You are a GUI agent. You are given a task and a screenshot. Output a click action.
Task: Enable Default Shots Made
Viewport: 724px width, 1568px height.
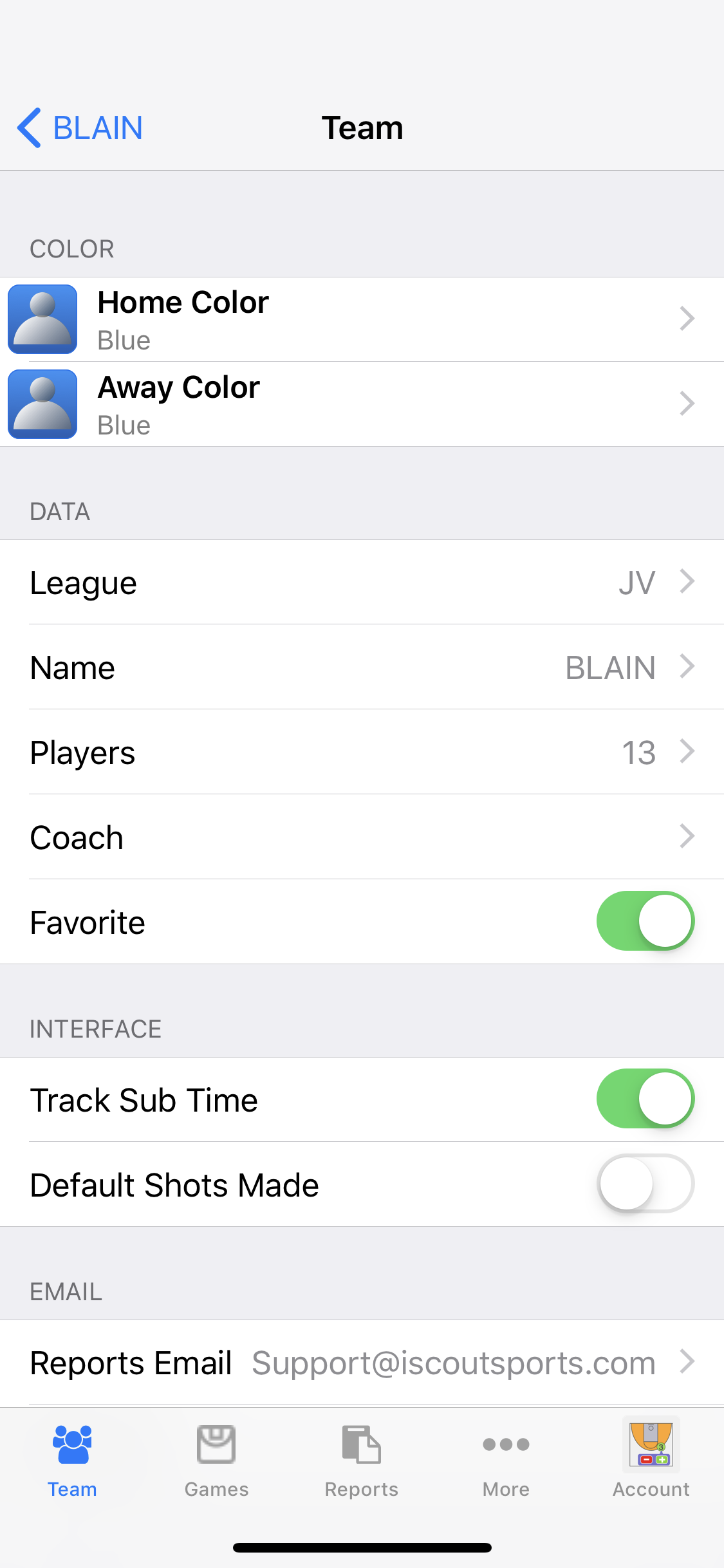[x=645, y=1184]
